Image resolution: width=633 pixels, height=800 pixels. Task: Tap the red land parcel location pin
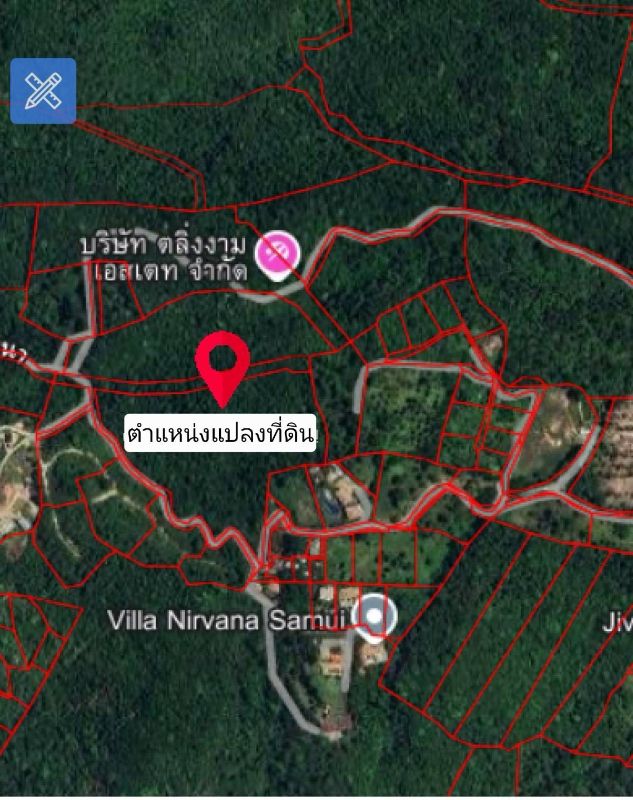point(222,364)
